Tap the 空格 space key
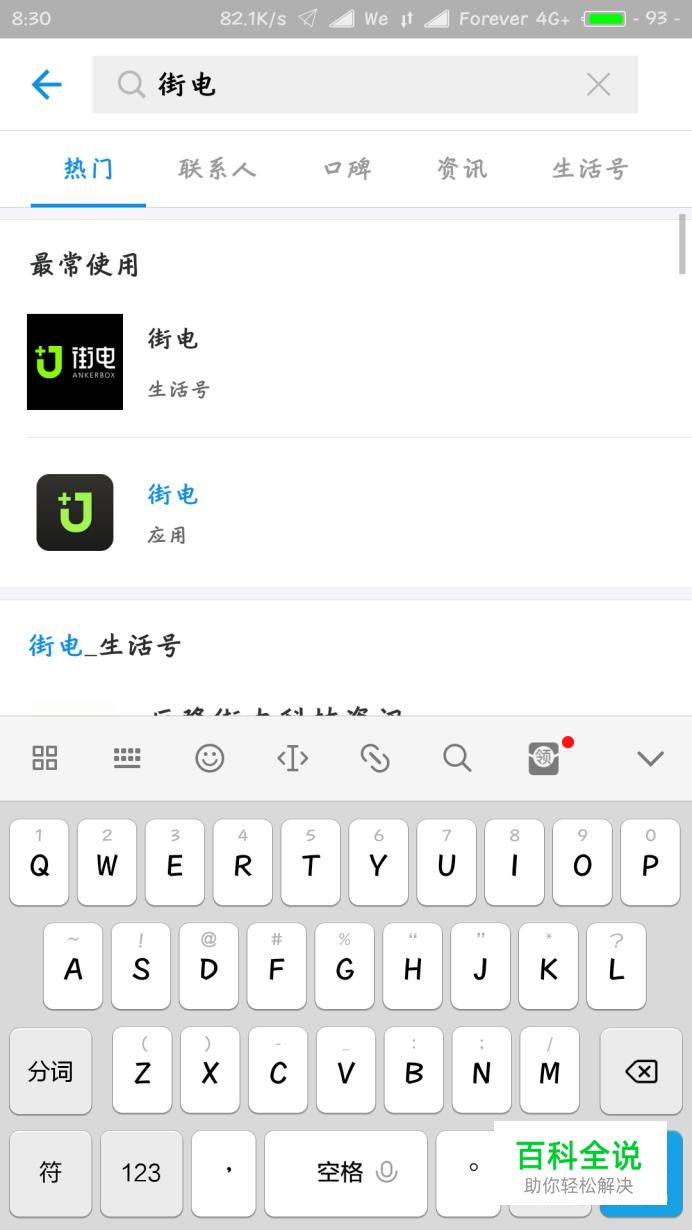 [346, 1172]
